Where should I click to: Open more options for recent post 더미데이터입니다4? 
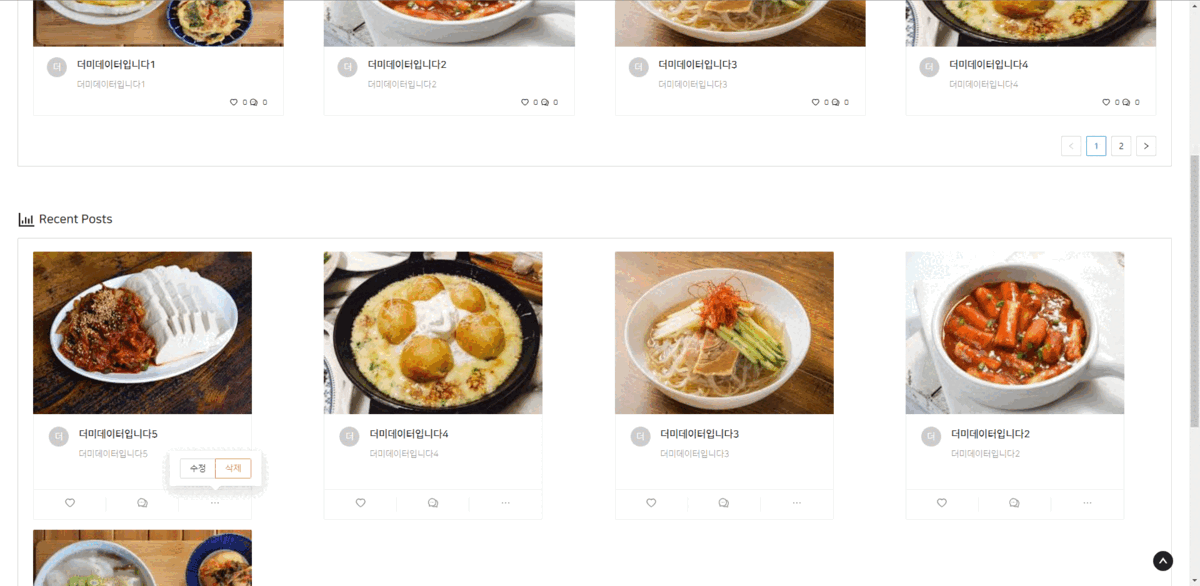[505, 503]
